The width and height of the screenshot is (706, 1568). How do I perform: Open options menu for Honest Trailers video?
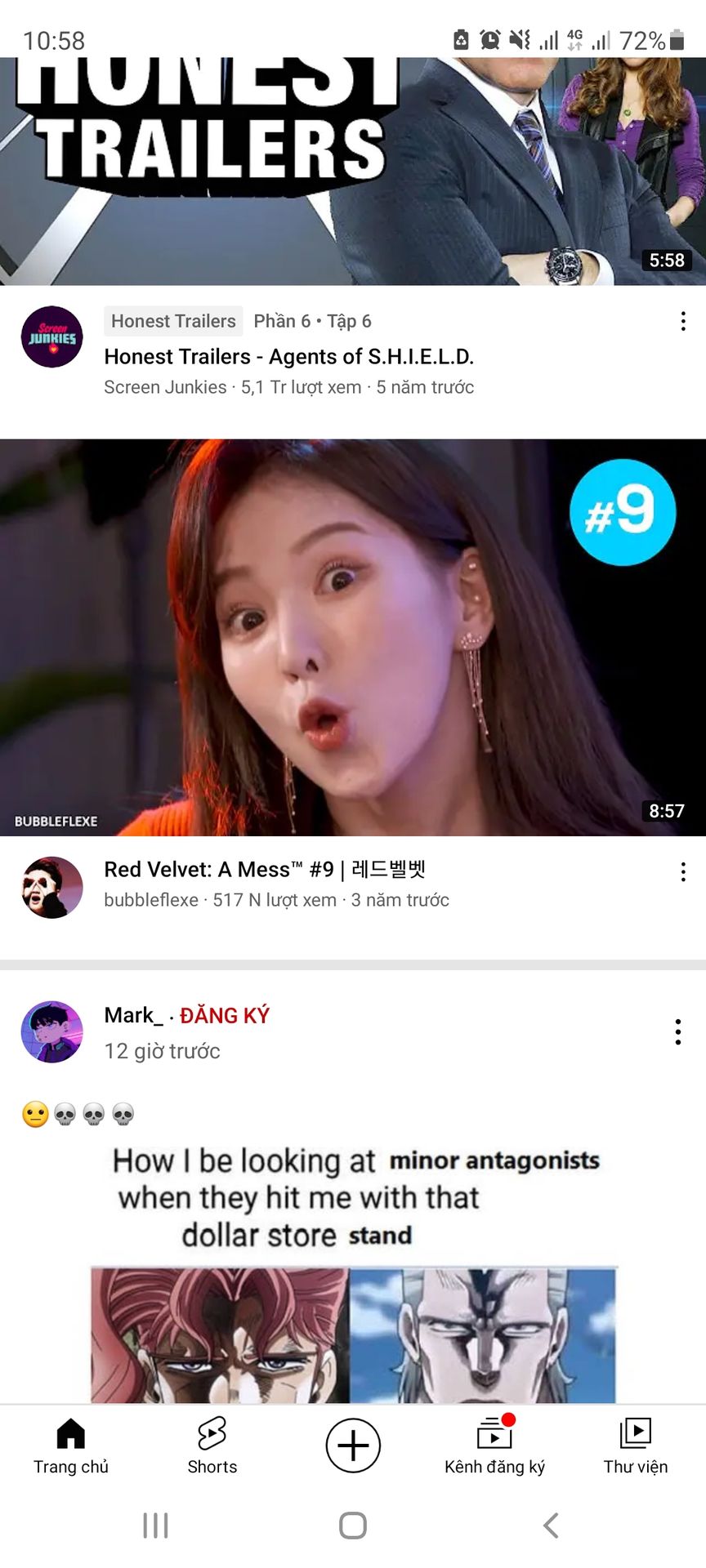(x=683, y=321)
